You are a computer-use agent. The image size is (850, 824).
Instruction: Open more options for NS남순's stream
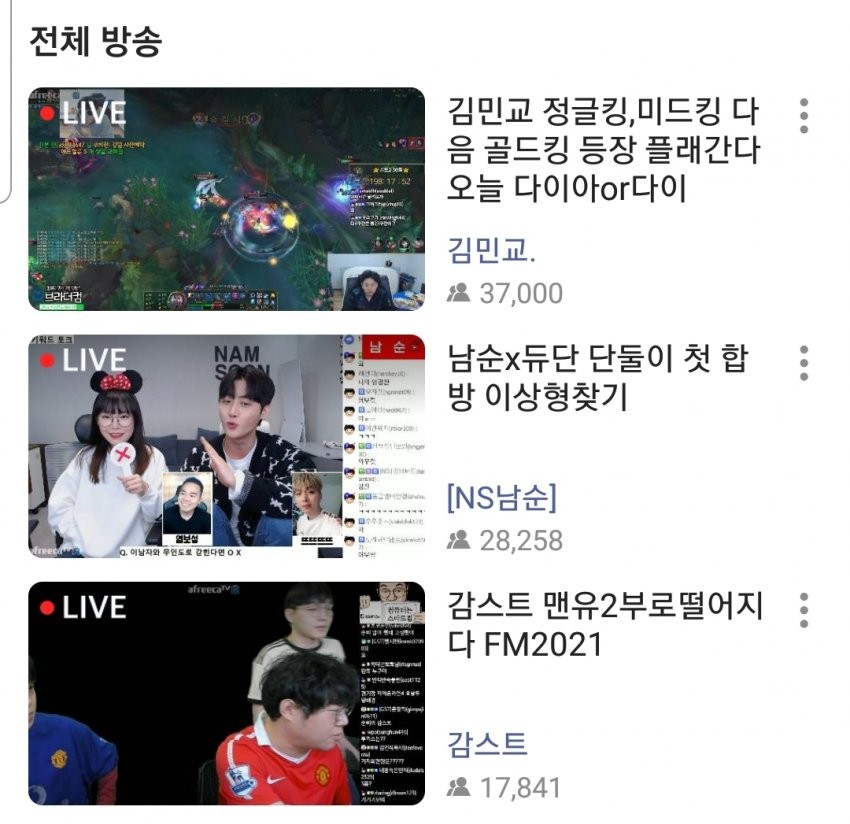(803, 363)
